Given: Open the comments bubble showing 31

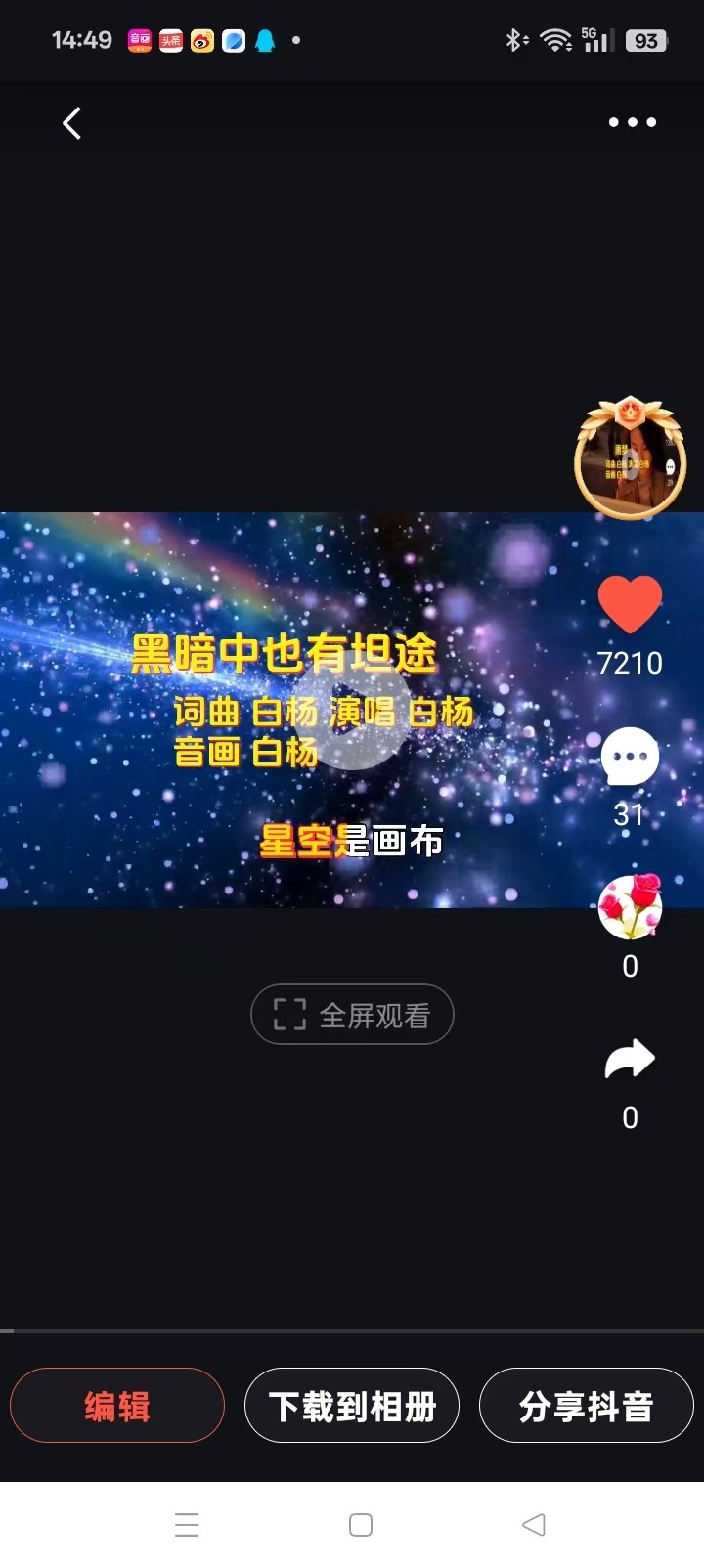Looking at the screenshot, I should [630, 757].
